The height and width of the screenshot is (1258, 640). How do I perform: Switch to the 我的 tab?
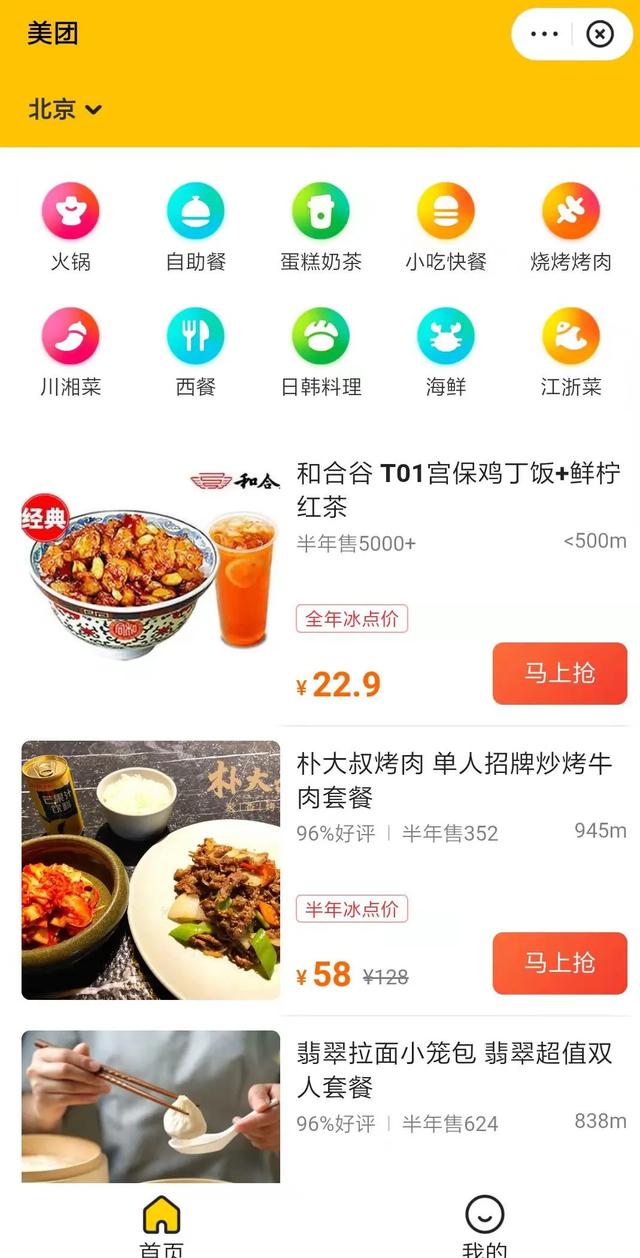(x=484, y=1226)
